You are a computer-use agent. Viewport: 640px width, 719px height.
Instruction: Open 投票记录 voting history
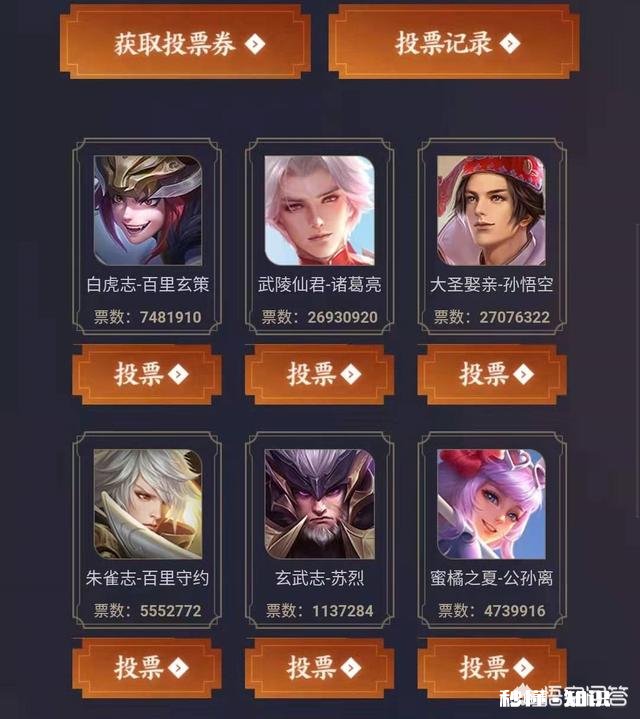454,43
